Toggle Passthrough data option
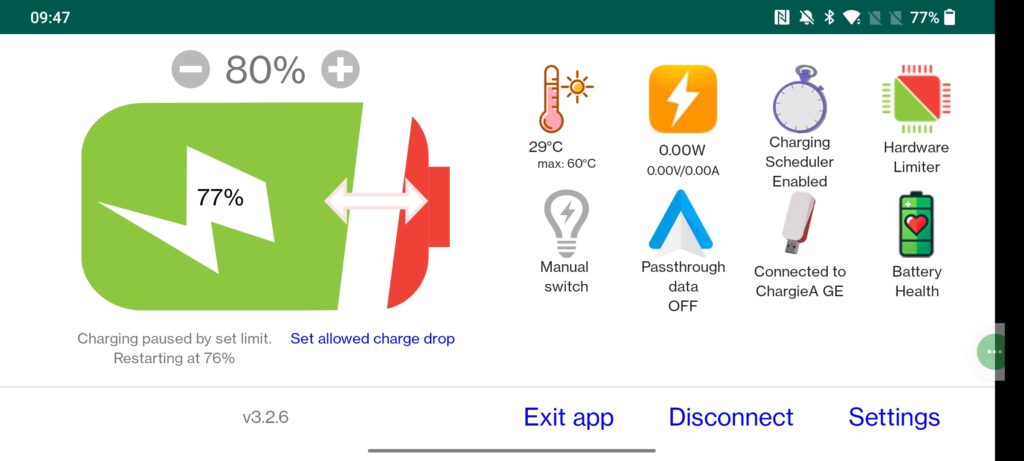This screenshot has width=1024, height=461. 683,222
